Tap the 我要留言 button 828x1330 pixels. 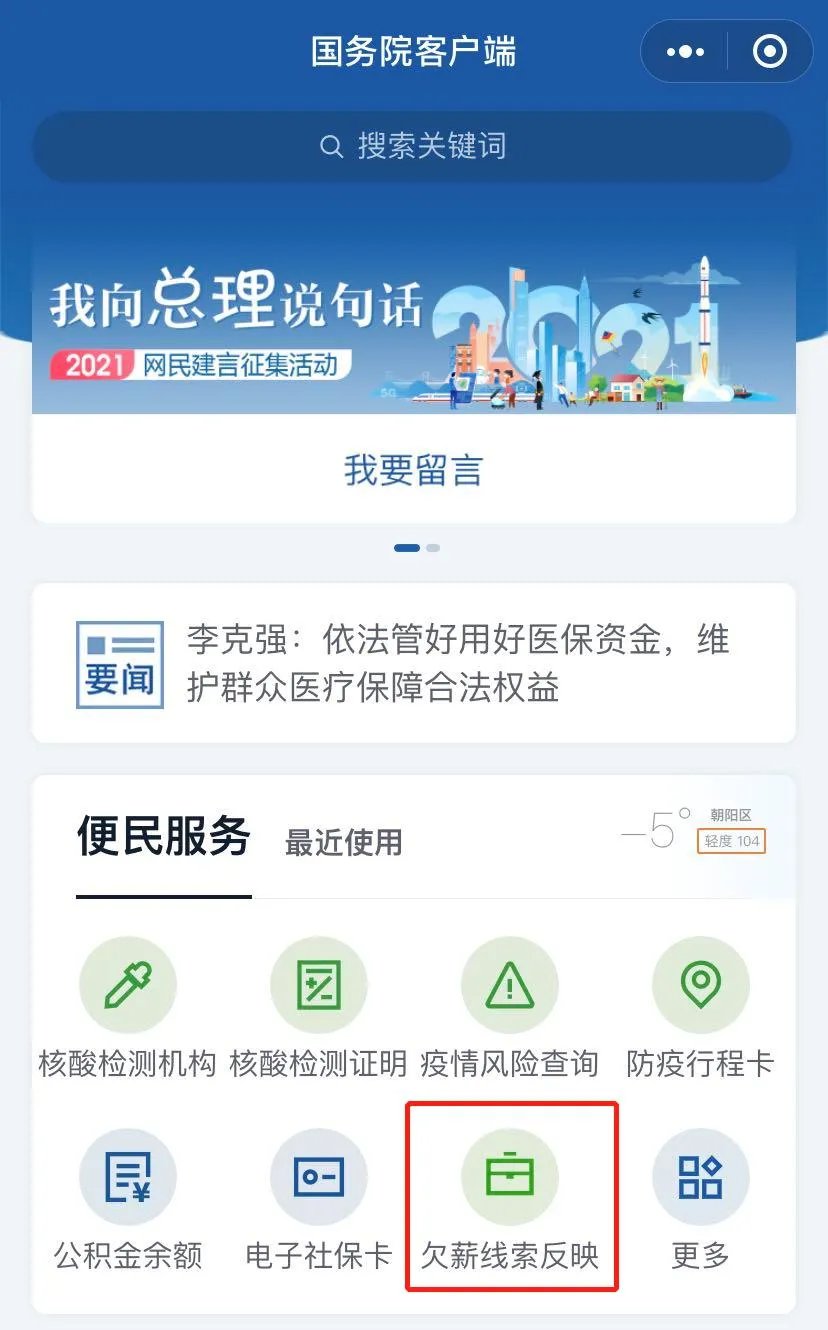pyautogui.click(x=413, y=469)
